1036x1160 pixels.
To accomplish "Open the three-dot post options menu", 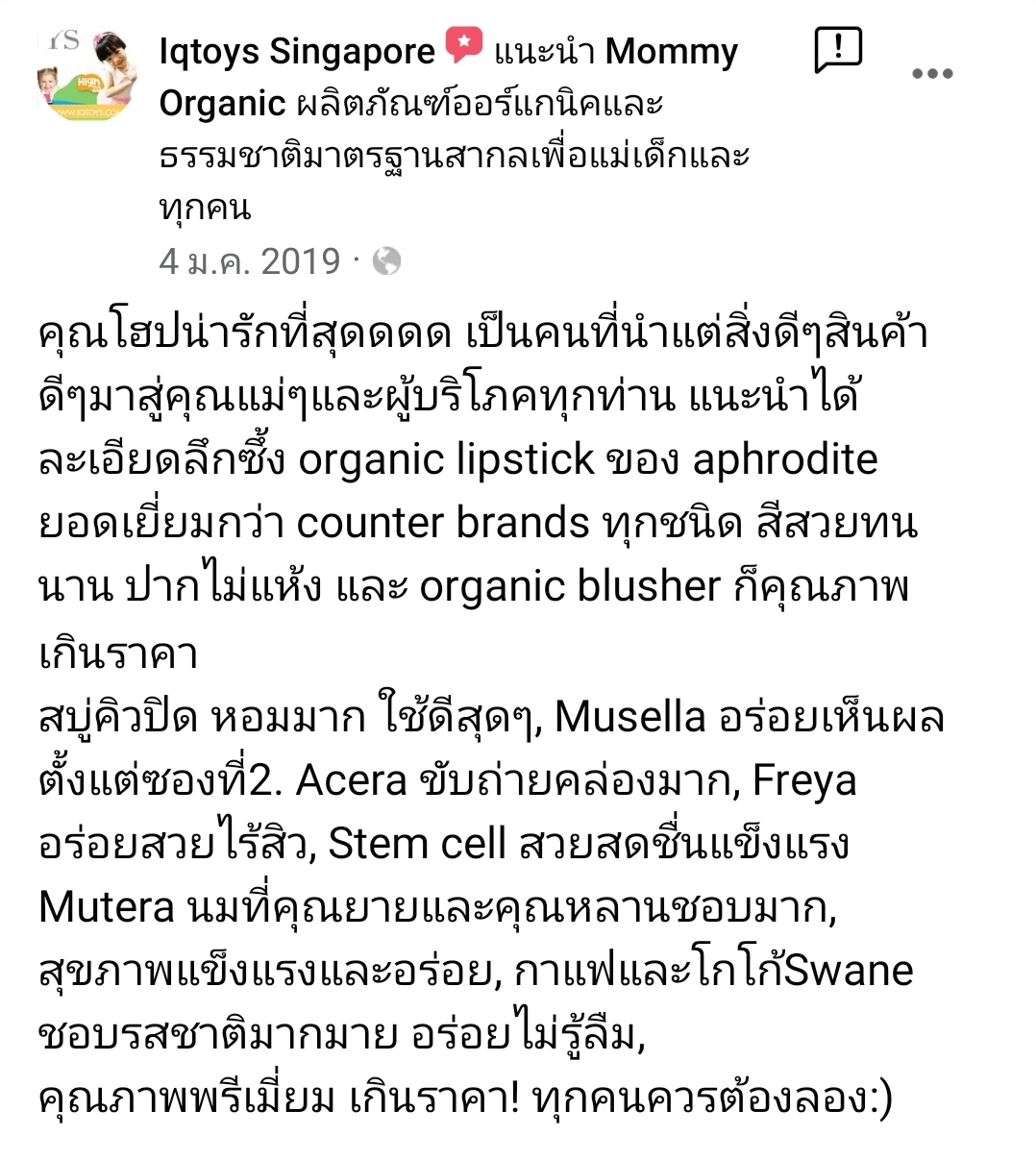I will click(x=931, y=74).
